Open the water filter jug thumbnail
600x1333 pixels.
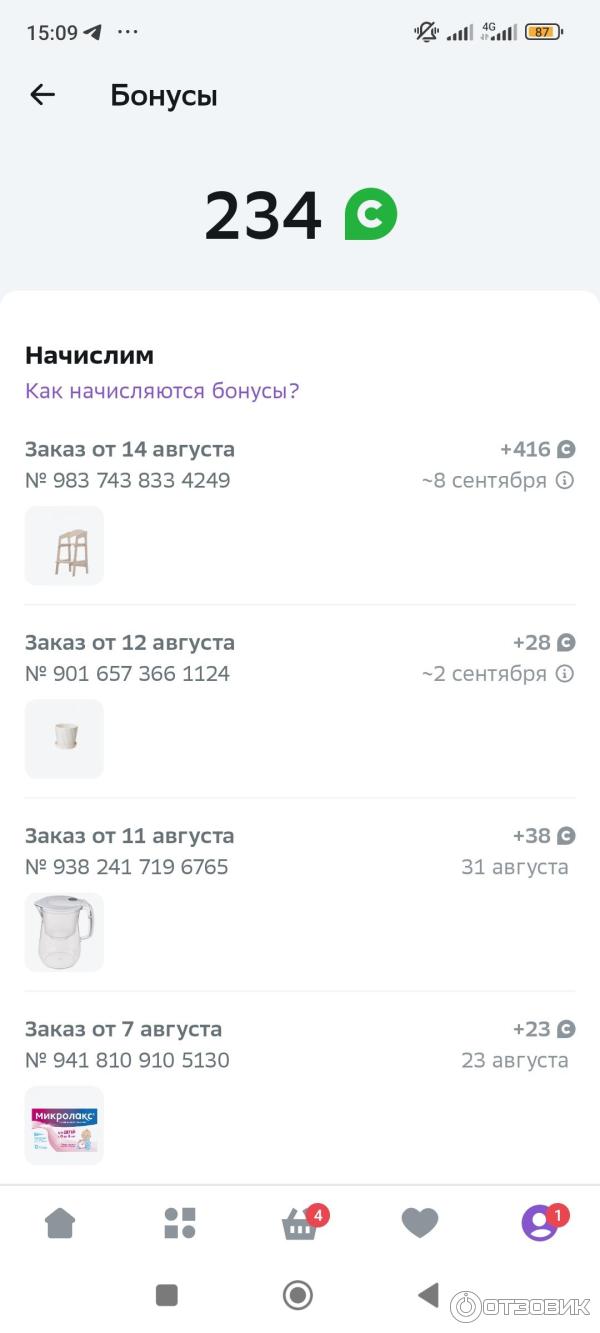[x=64, y=931]
